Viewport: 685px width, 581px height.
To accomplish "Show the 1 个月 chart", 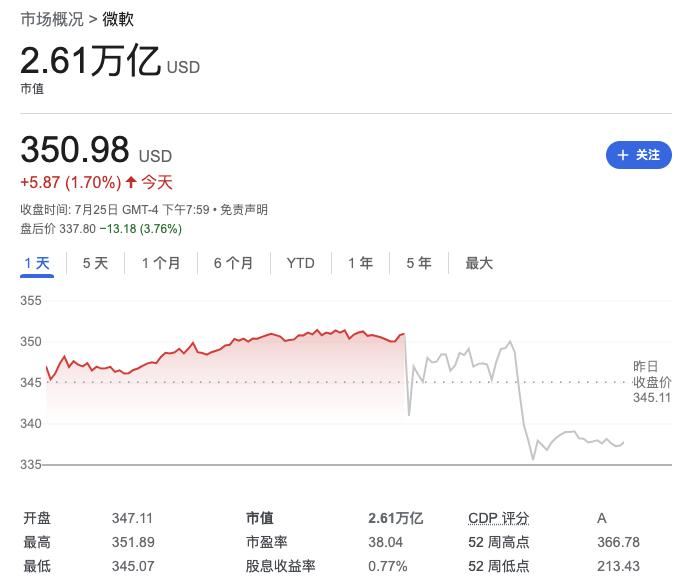I will tap(161, 263).
